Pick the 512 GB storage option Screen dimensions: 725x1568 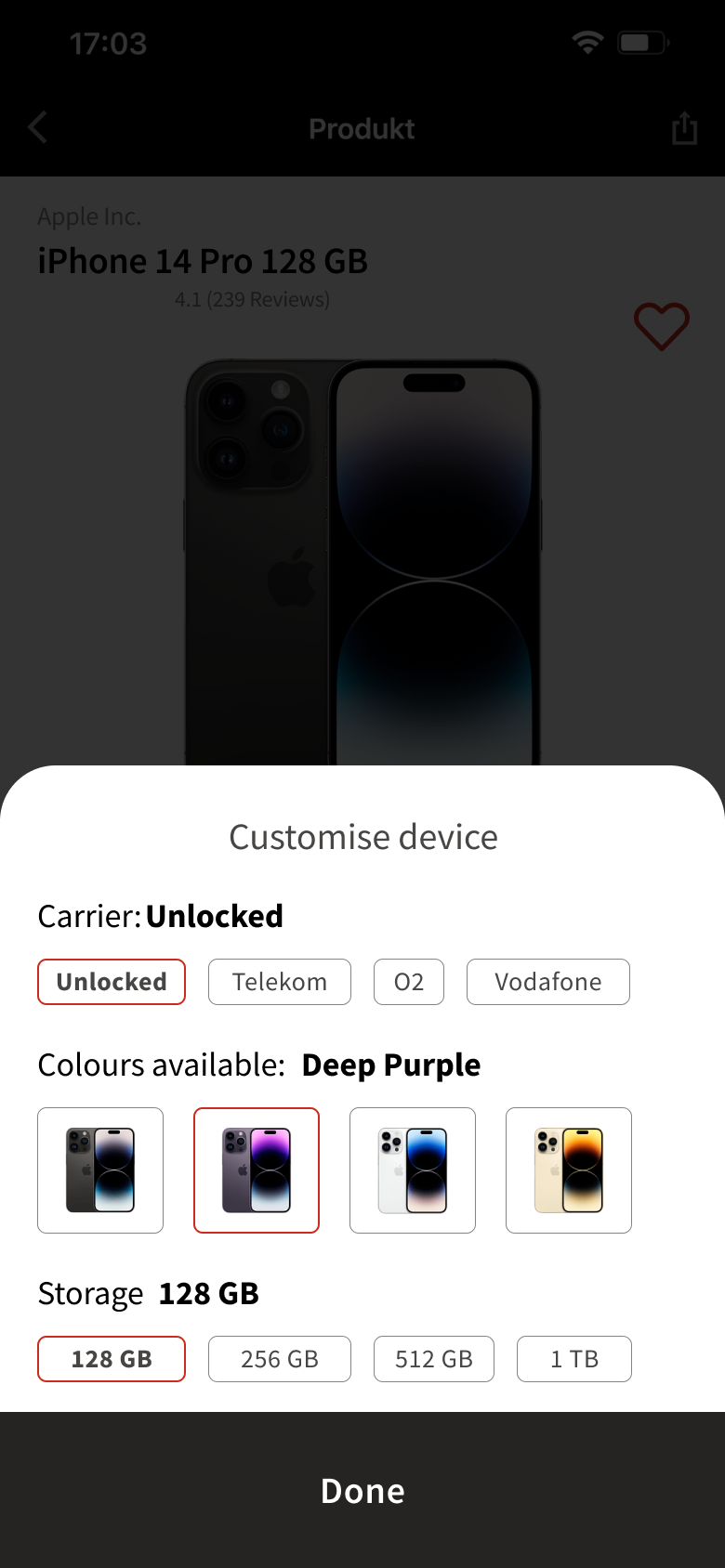click(434, 1359)
